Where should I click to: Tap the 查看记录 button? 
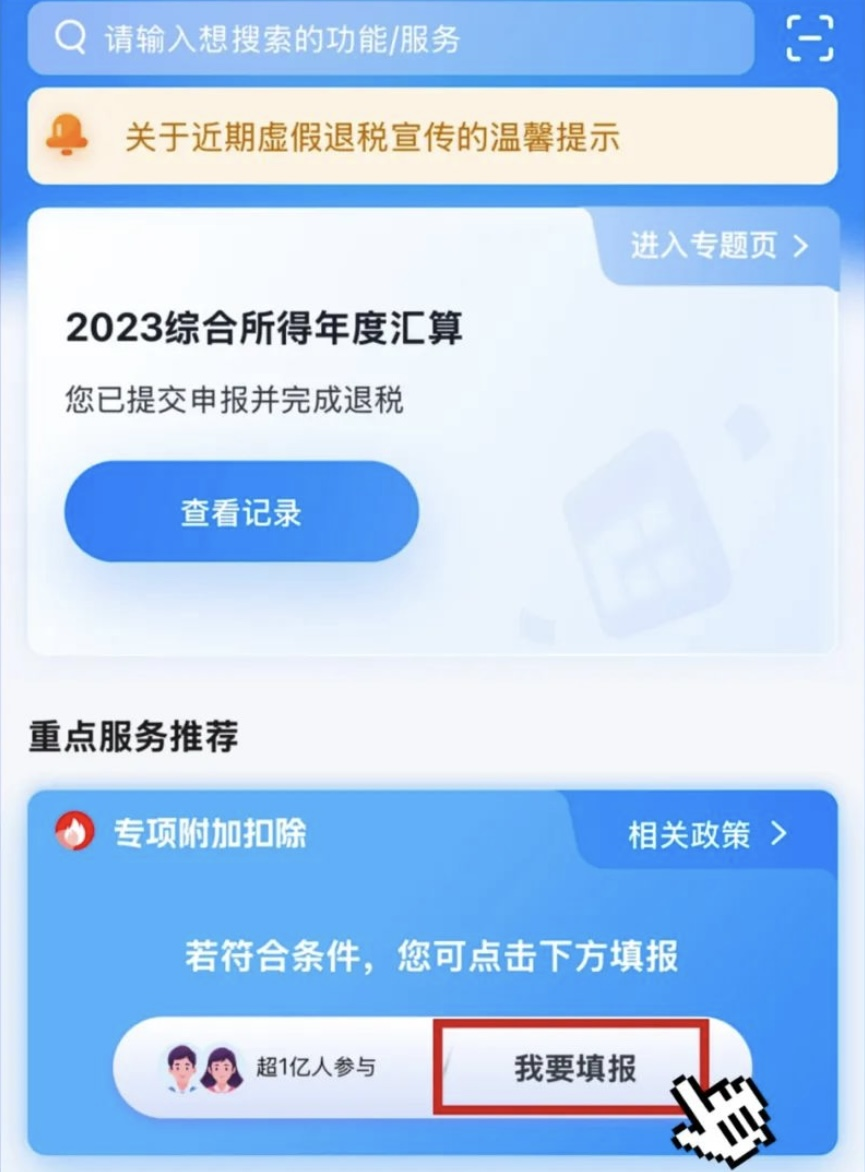(241, 512)
